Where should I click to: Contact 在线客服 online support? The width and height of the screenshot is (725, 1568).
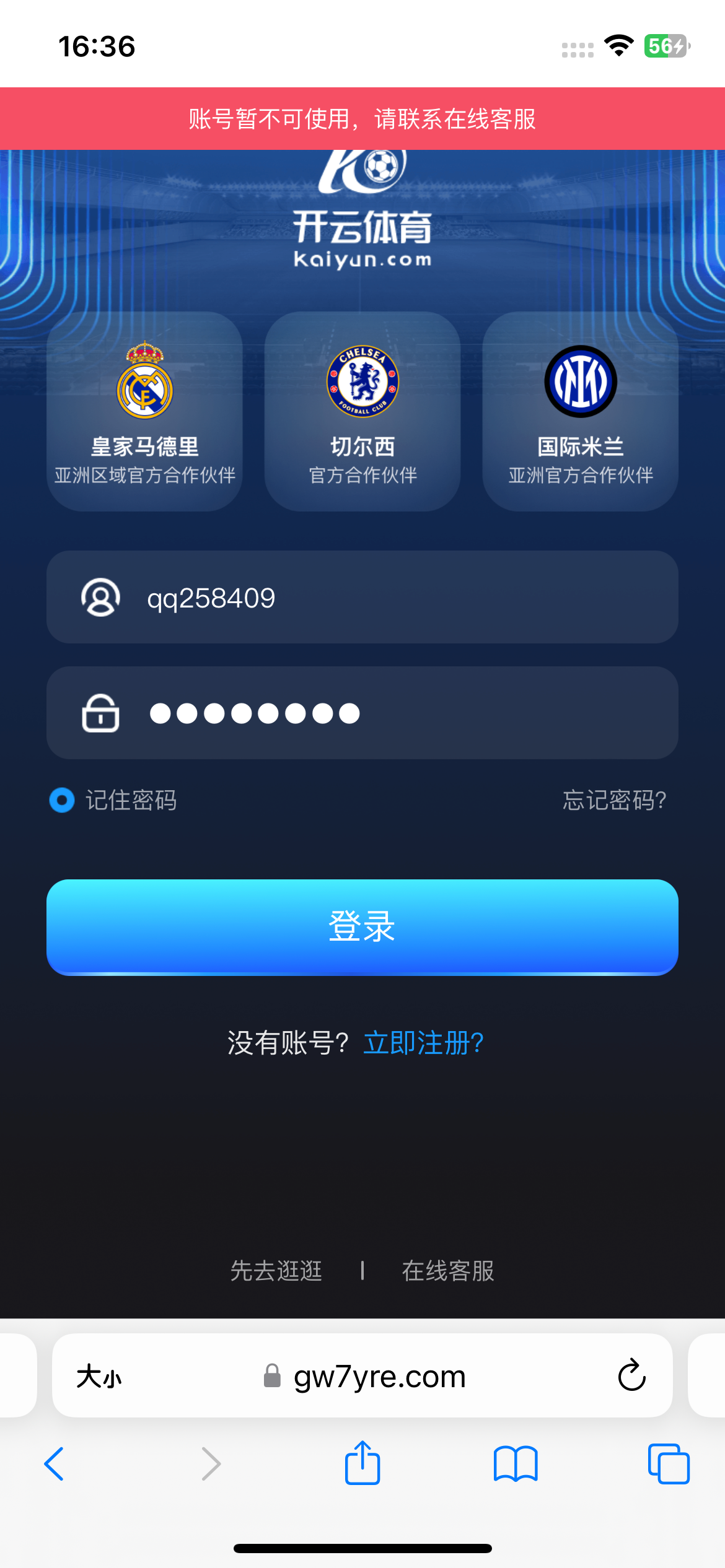448,1271
